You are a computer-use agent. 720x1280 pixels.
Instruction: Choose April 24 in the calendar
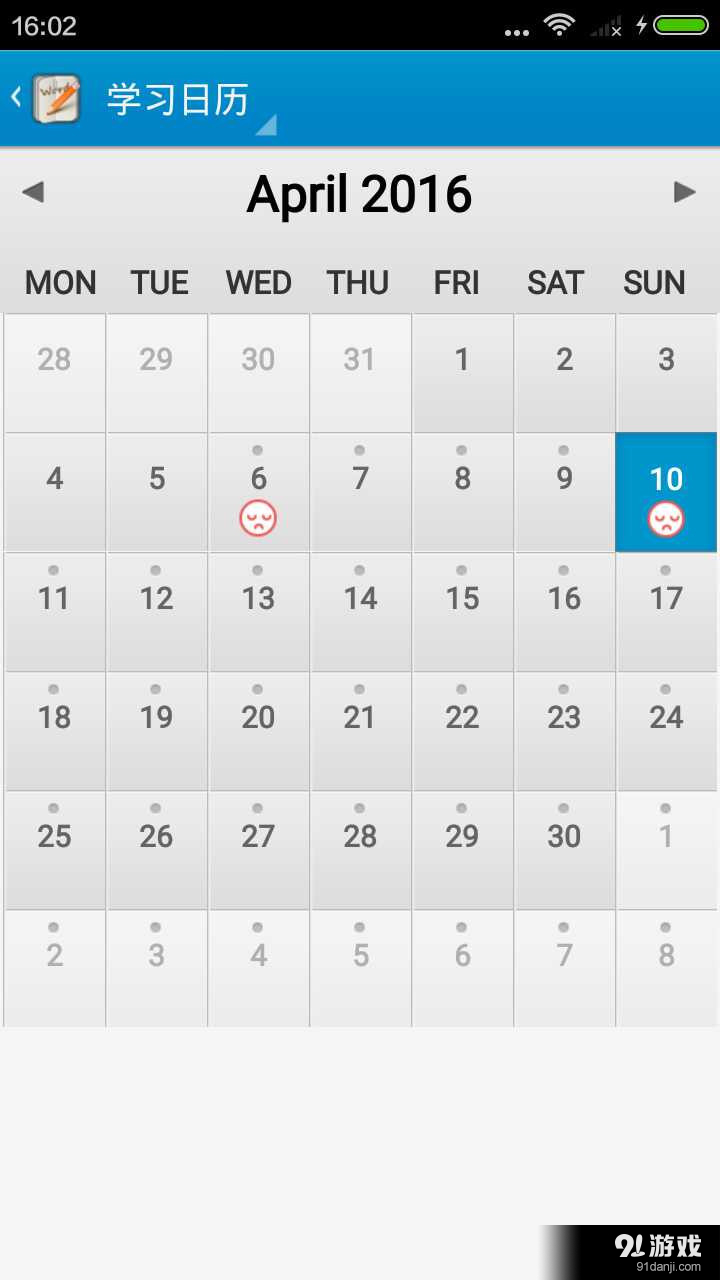[x=666, y=730]
